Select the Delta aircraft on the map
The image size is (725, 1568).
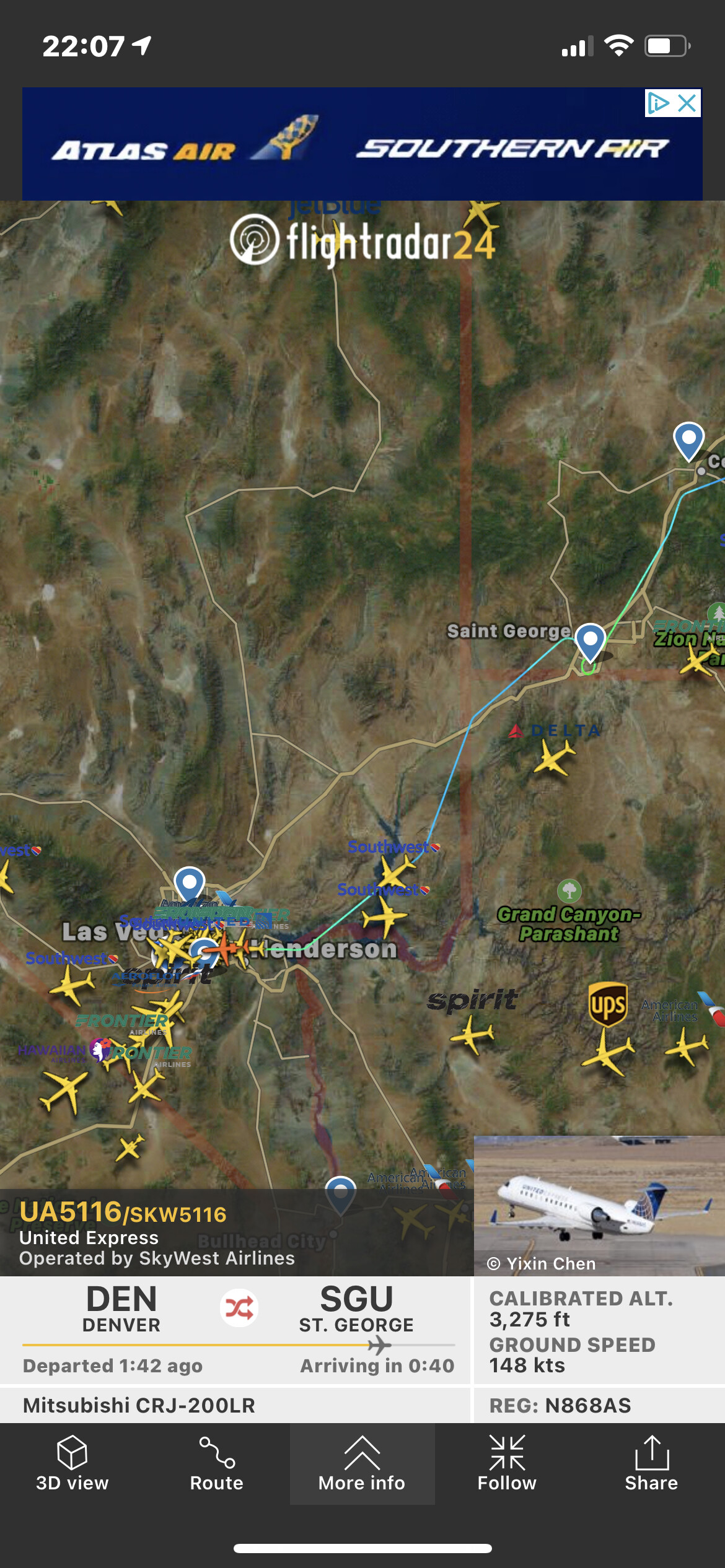[553, 757]
